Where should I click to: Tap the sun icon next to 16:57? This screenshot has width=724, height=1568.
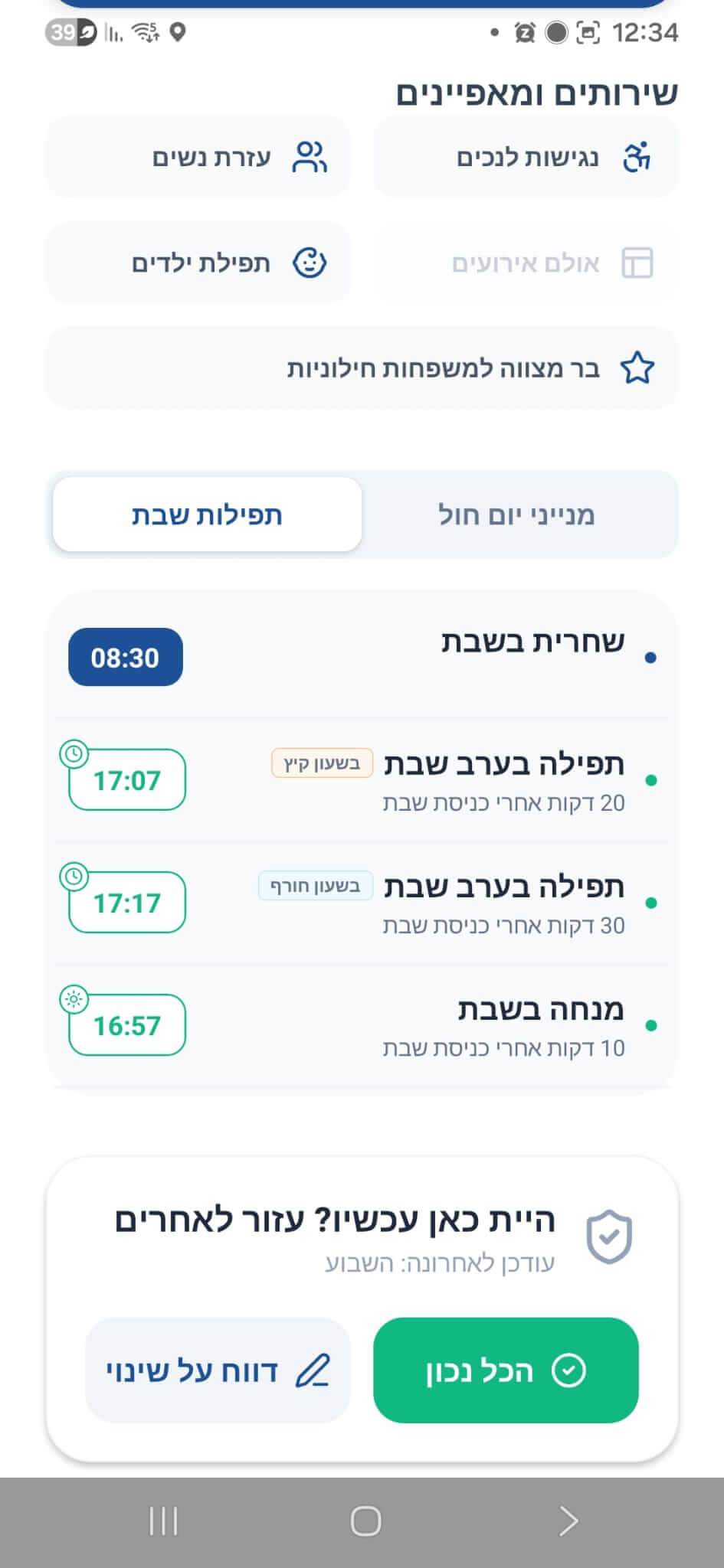coord(73,999)
